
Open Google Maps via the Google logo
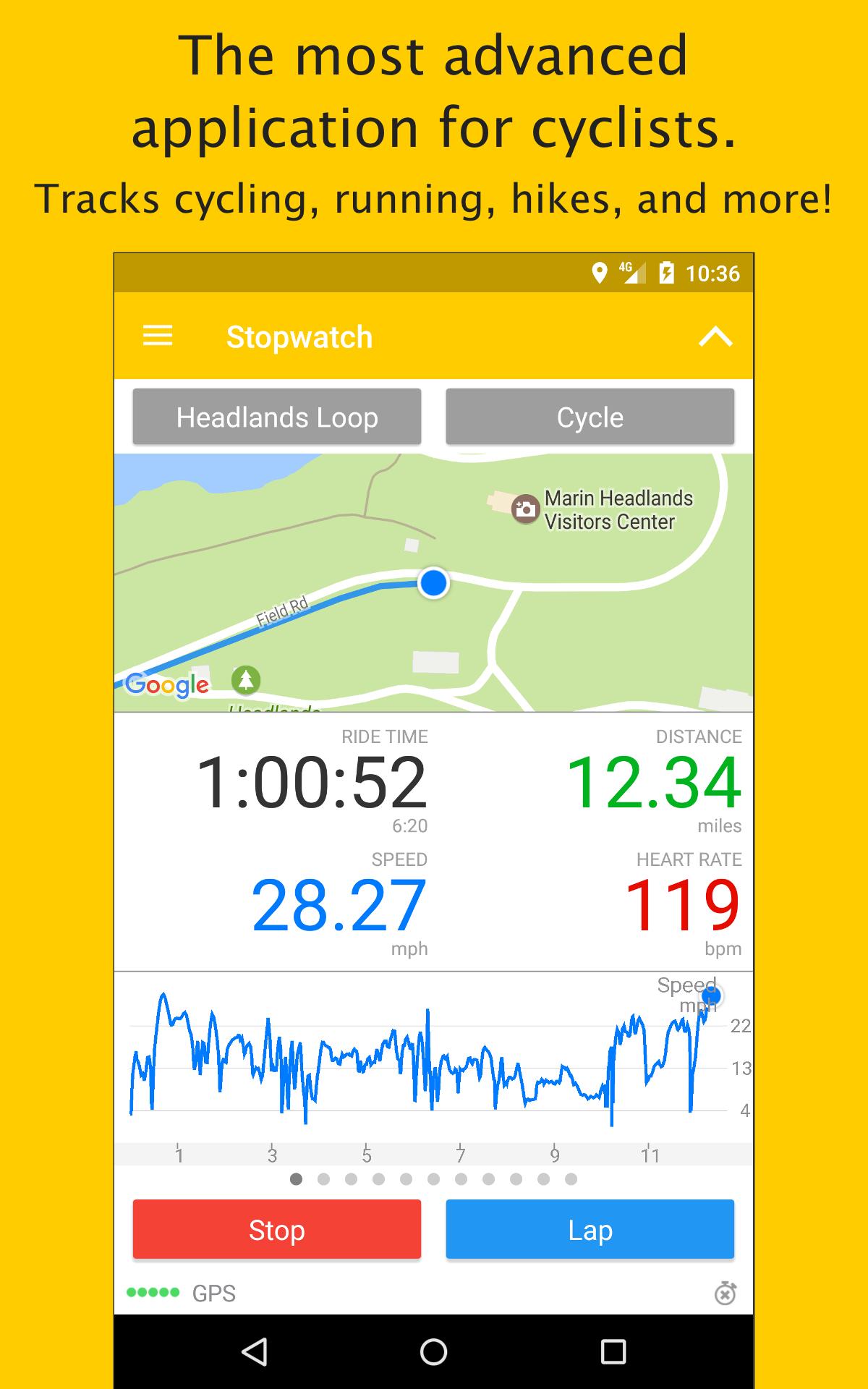point(166,683)
